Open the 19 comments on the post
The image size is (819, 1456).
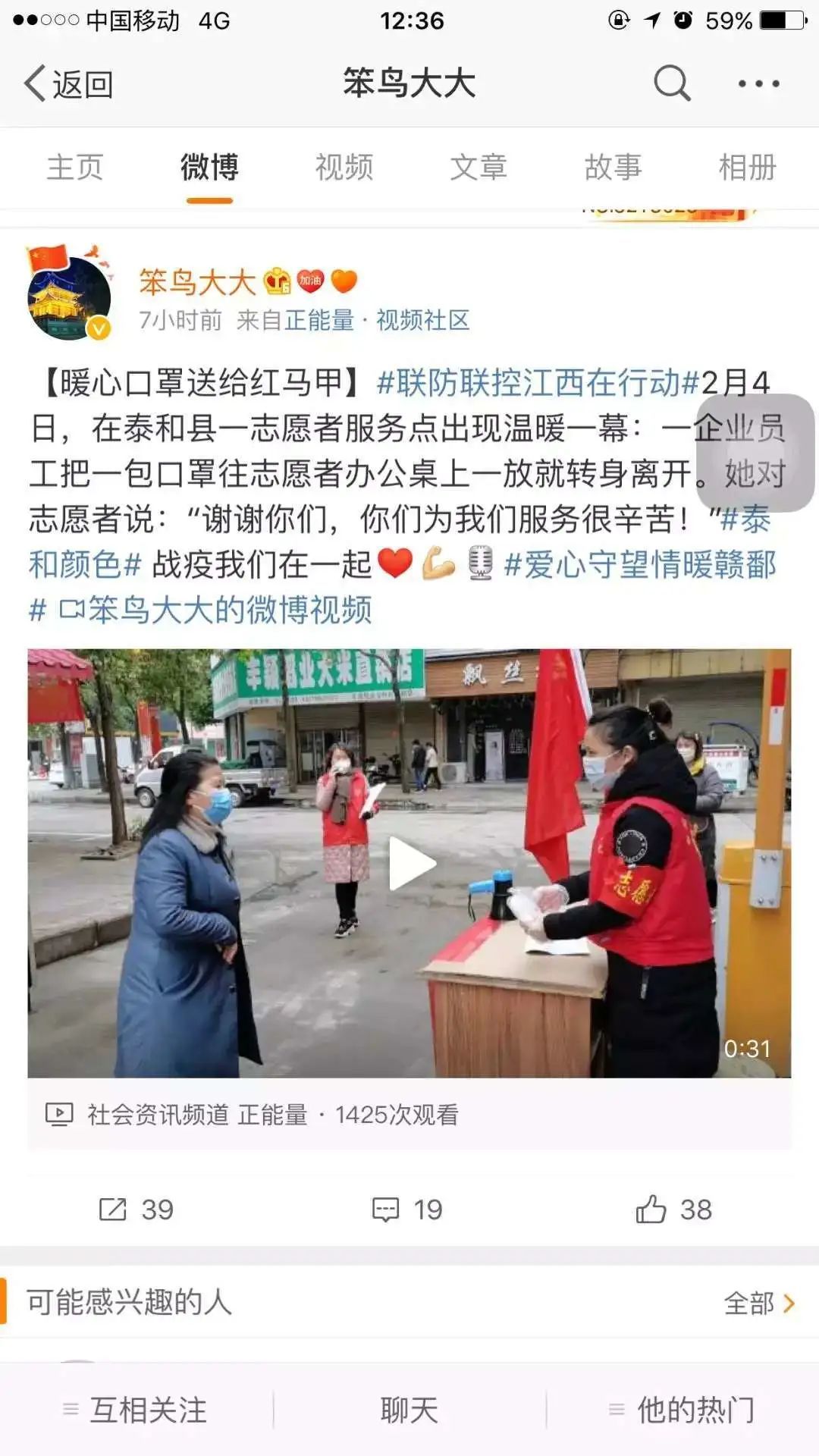[x=407, y=1209]
